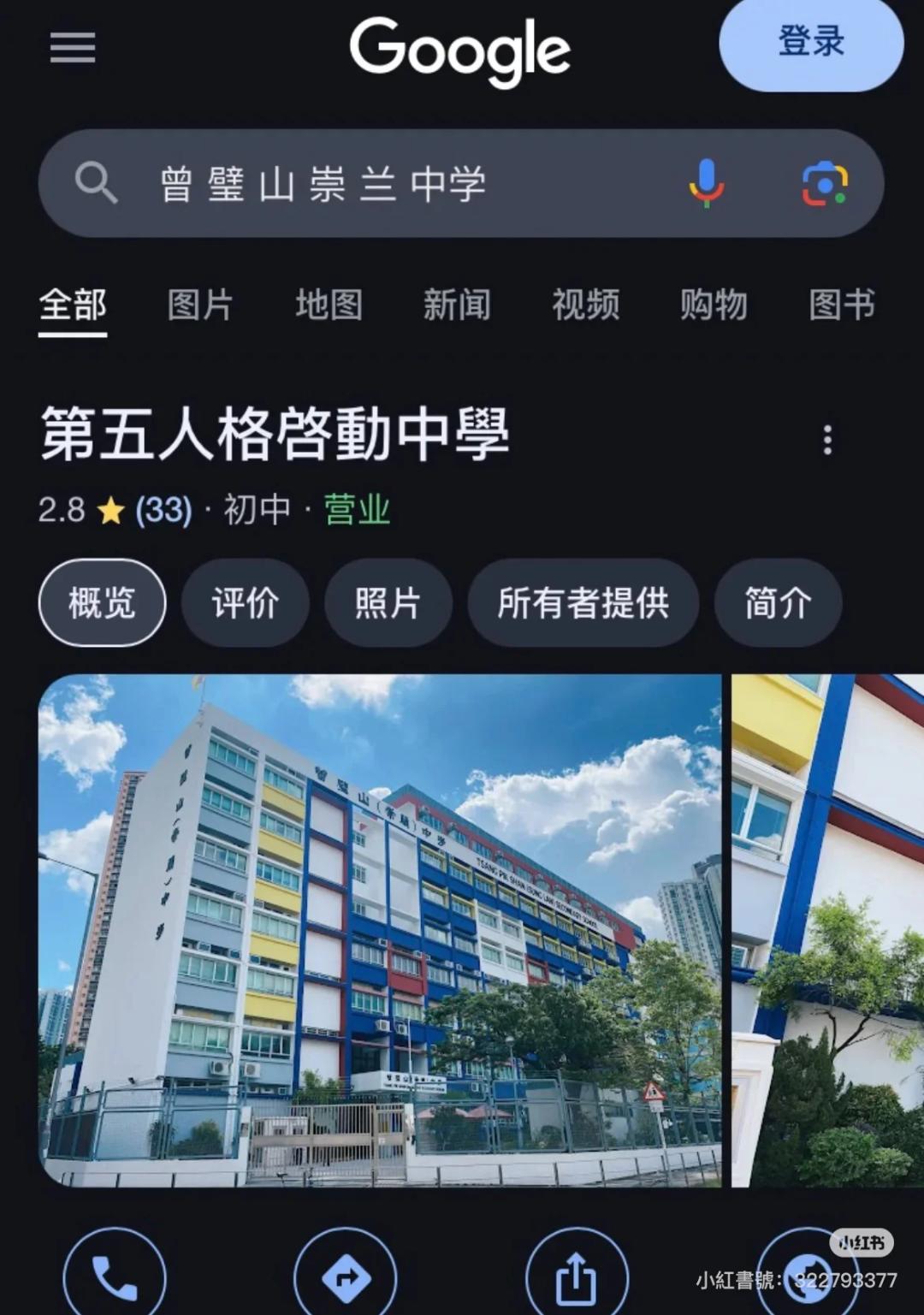
Task: Open the main school building photo
Action: pos(380,930)
